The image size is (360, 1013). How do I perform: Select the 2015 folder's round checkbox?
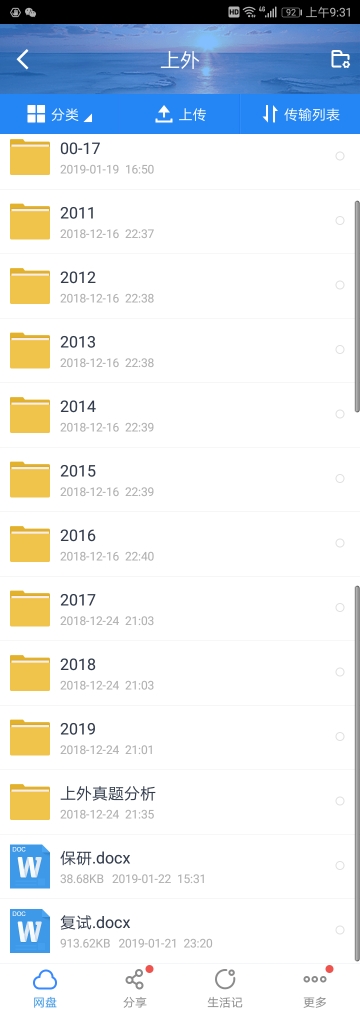[340, 479]
